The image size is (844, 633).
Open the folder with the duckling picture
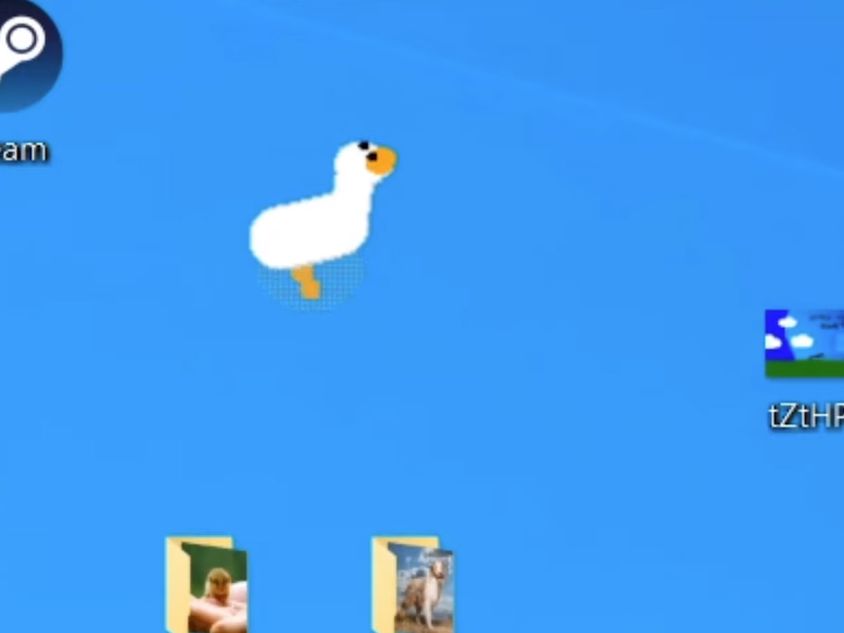click(x=207, y=587)
